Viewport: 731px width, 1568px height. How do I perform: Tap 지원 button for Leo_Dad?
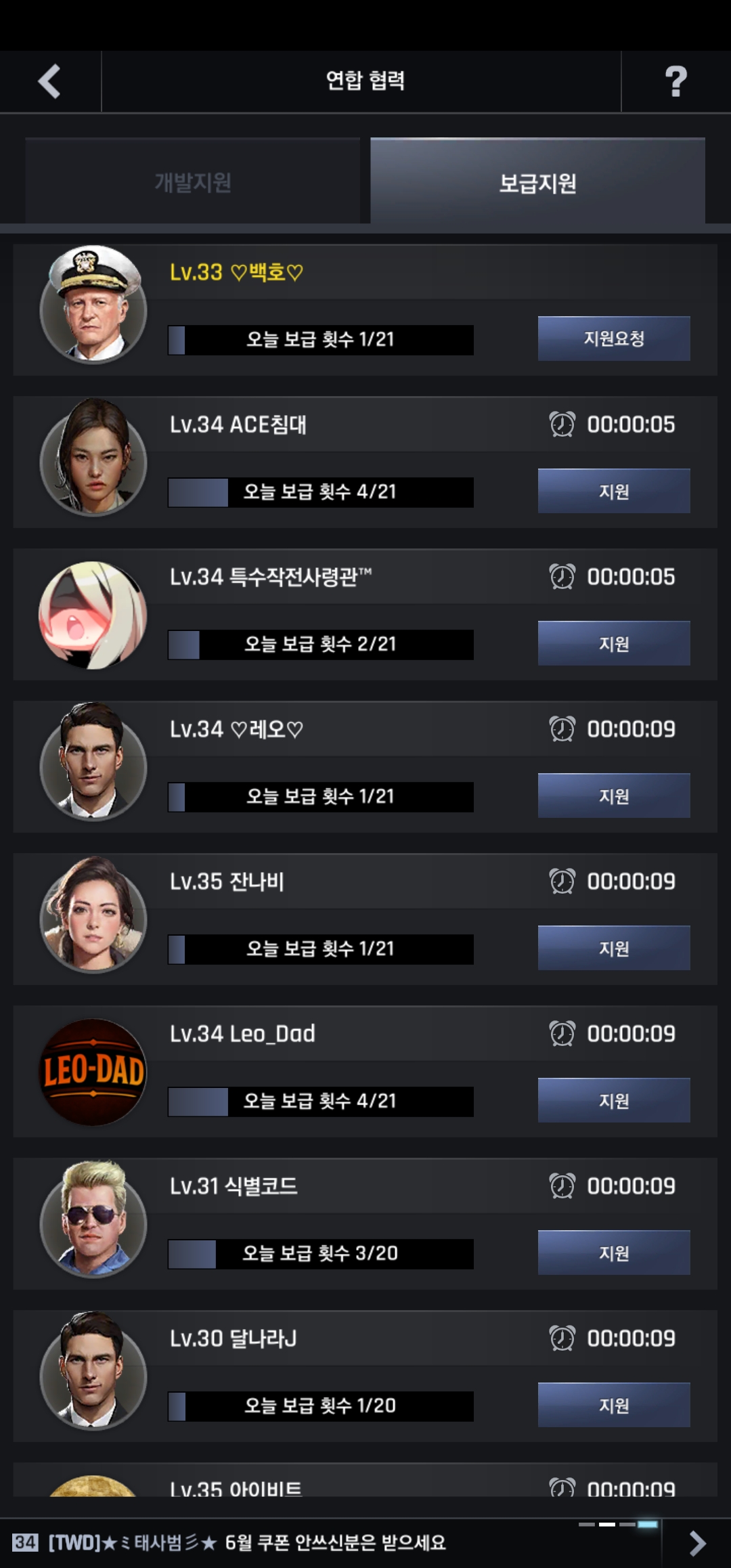614,1100
